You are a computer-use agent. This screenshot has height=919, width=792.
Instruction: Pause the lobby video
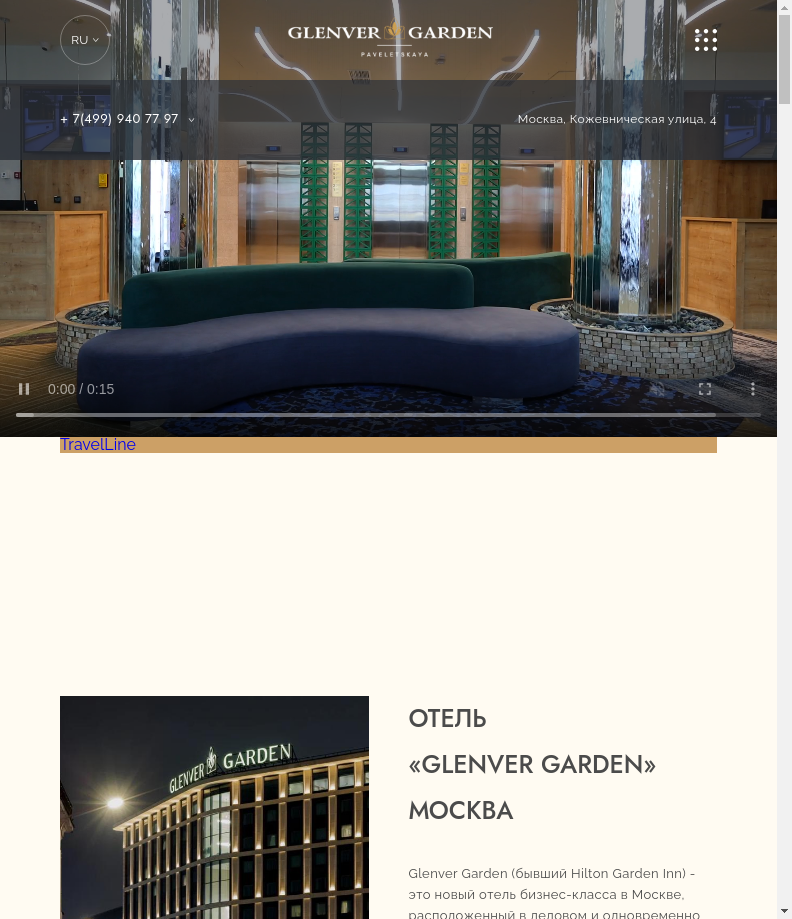[25, 389]
